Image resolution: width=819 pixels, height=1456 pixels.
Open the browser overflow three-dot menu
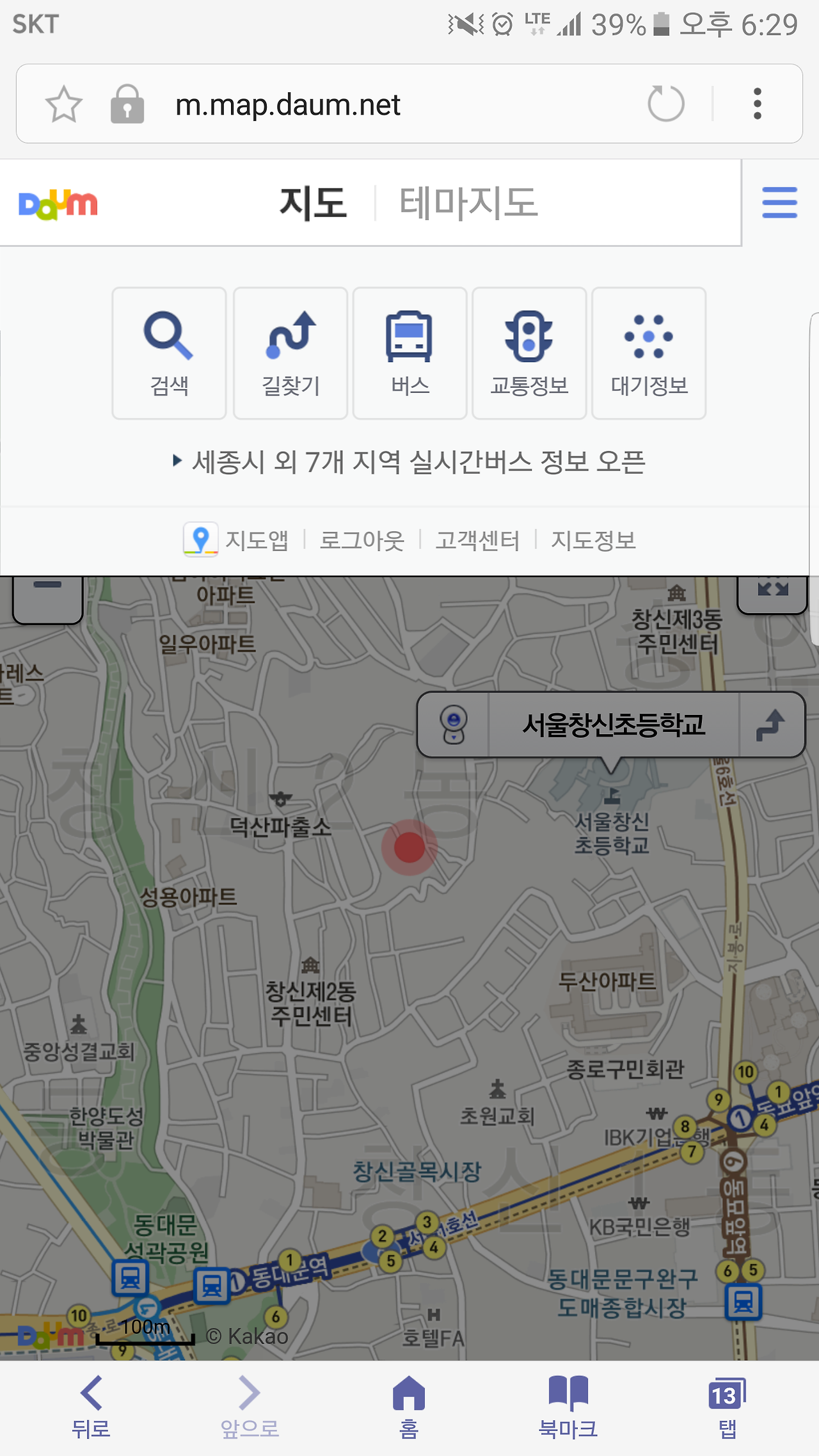(757, 104)
